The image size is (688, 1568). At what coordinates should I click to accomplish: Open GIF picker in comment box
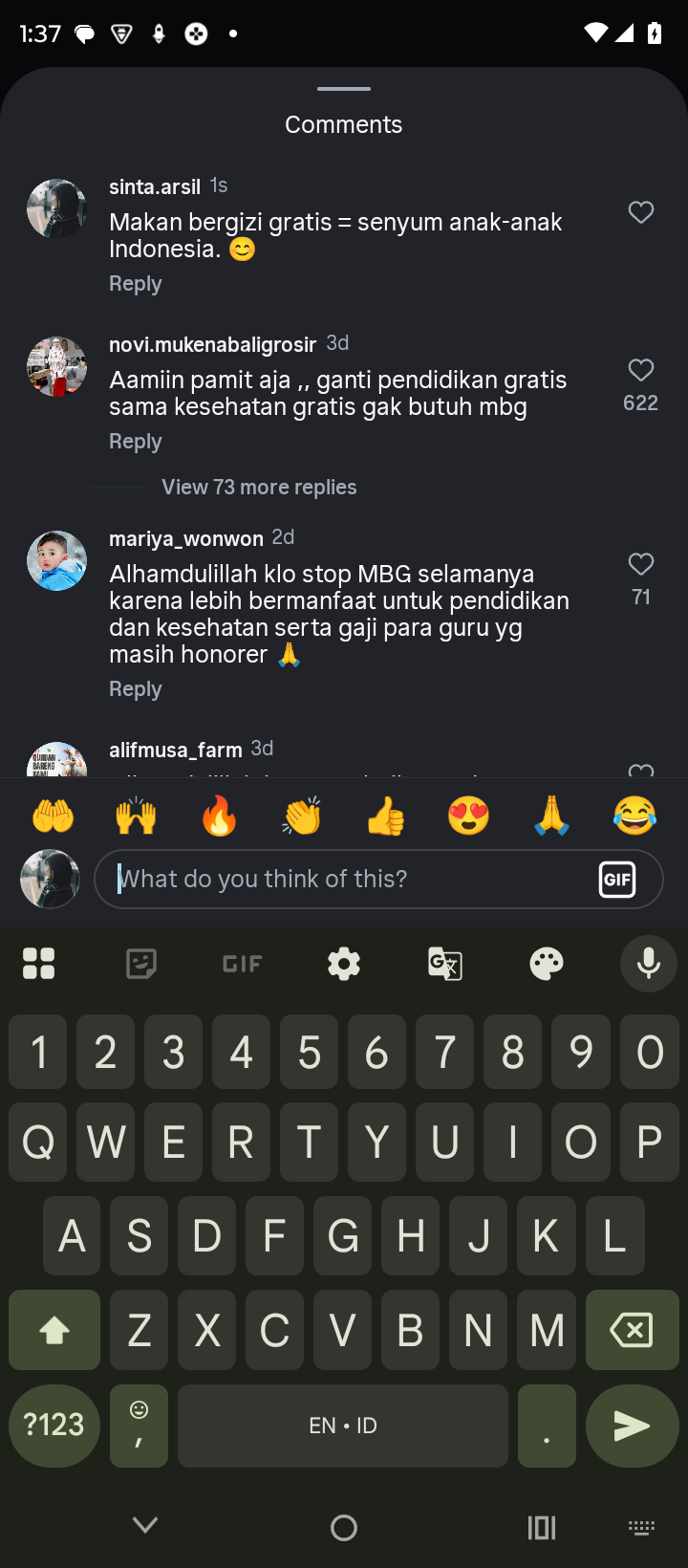(x=617, y=880)
